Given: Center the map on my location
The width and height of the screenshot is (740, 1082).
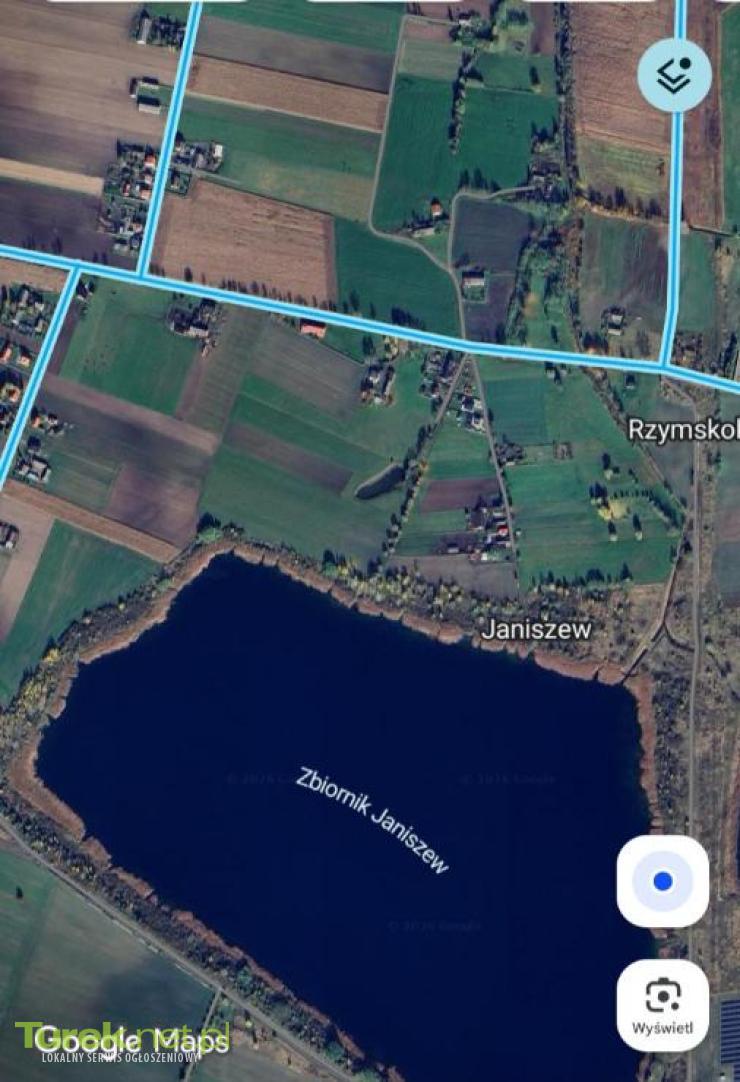Looking at the screenshot, I should click(662, 881).
